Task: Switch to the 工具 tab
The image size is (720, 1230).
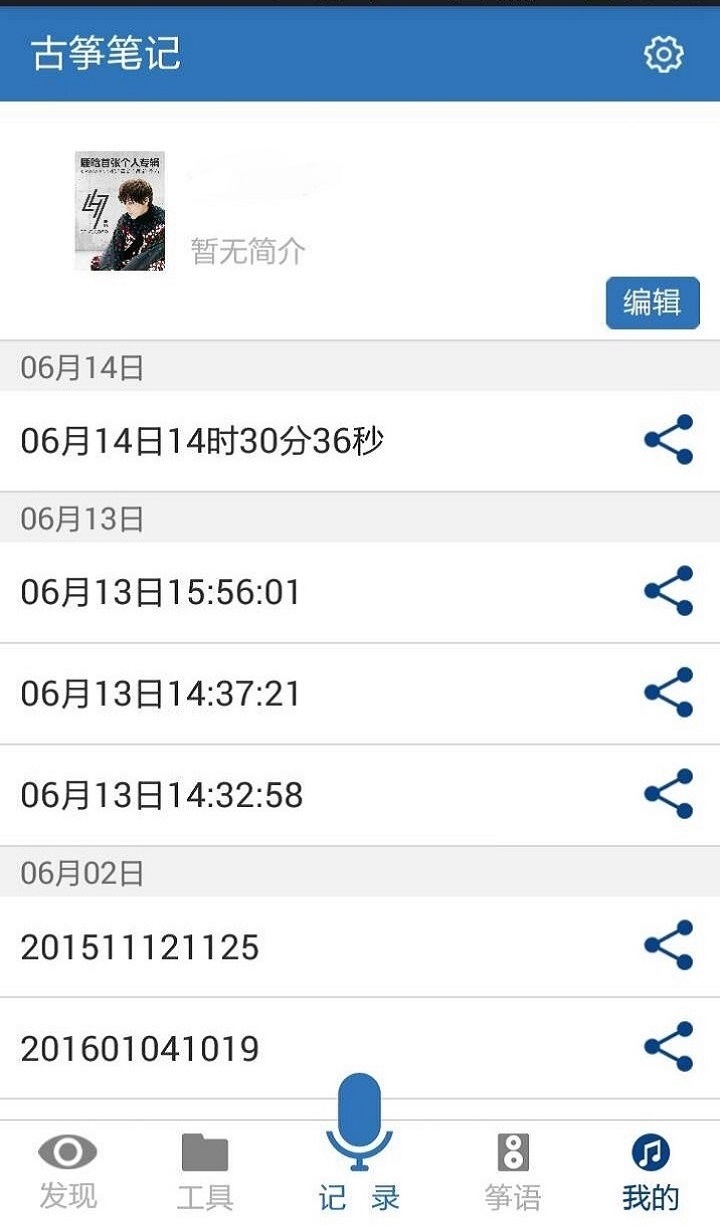Action: (x=205, y=1172)
